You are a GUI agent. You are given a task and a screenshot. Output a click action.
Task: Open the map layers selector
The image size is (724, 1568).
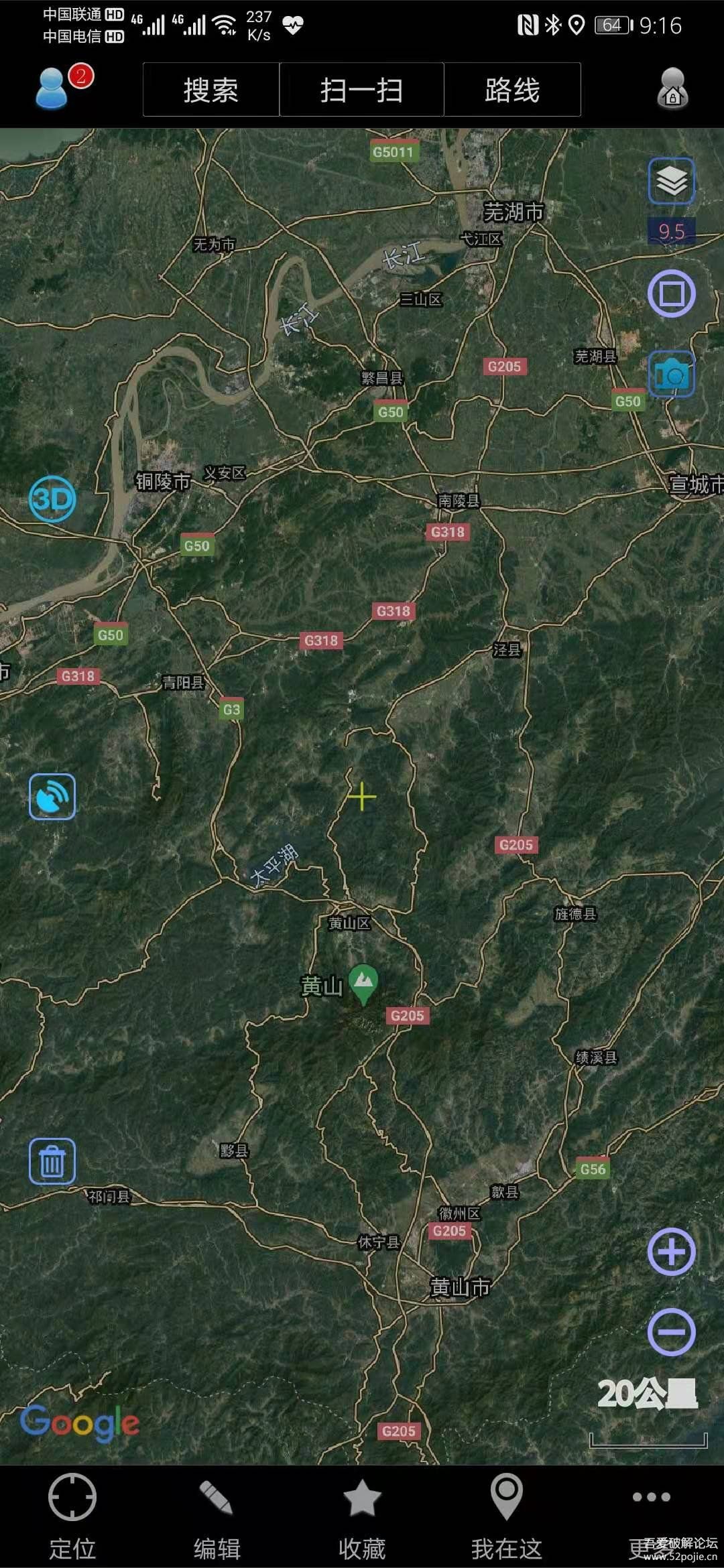tap(671, 181)
